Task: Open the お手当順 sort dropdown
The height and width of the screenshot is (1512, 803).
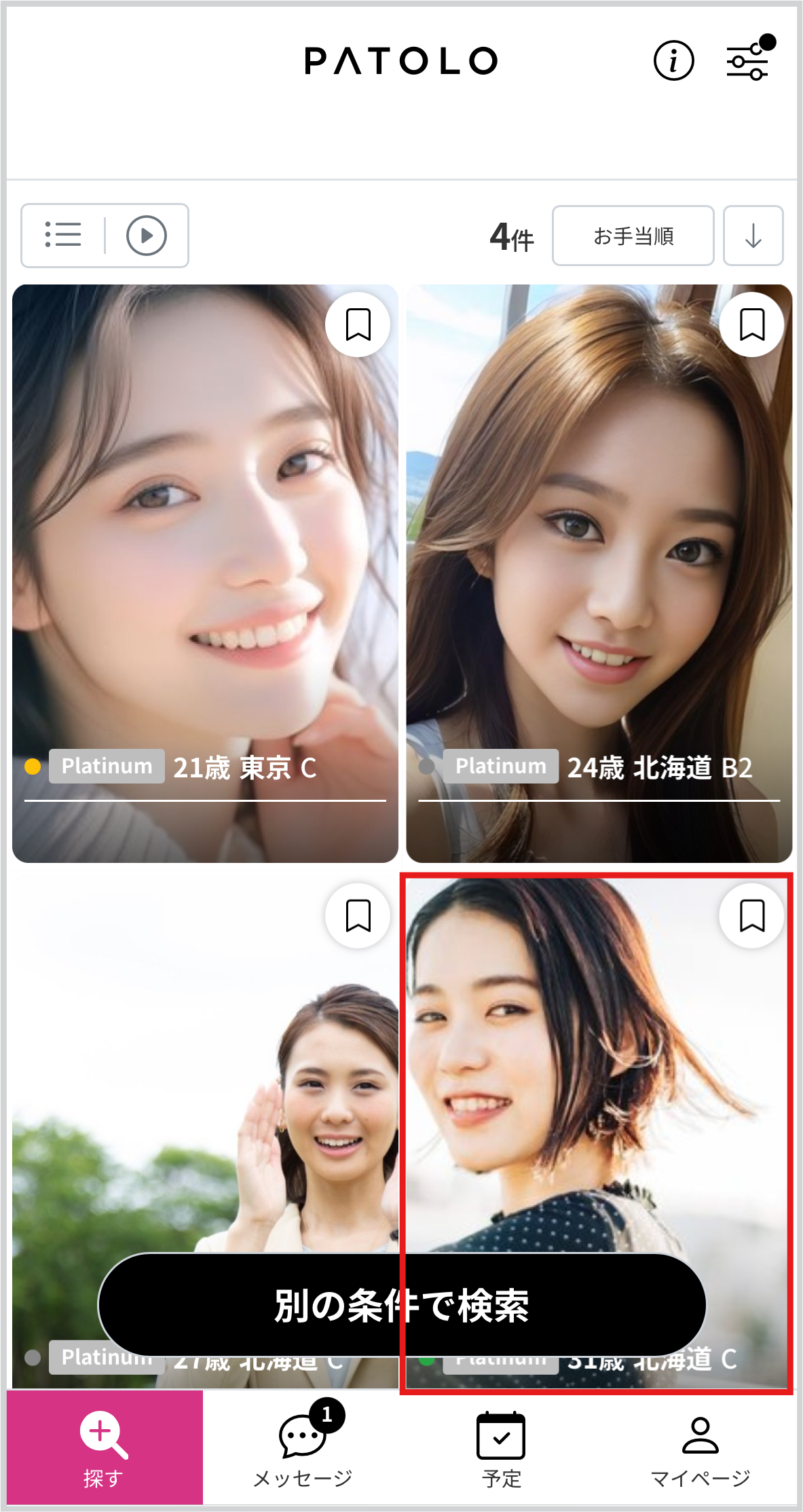Action: 633,236
